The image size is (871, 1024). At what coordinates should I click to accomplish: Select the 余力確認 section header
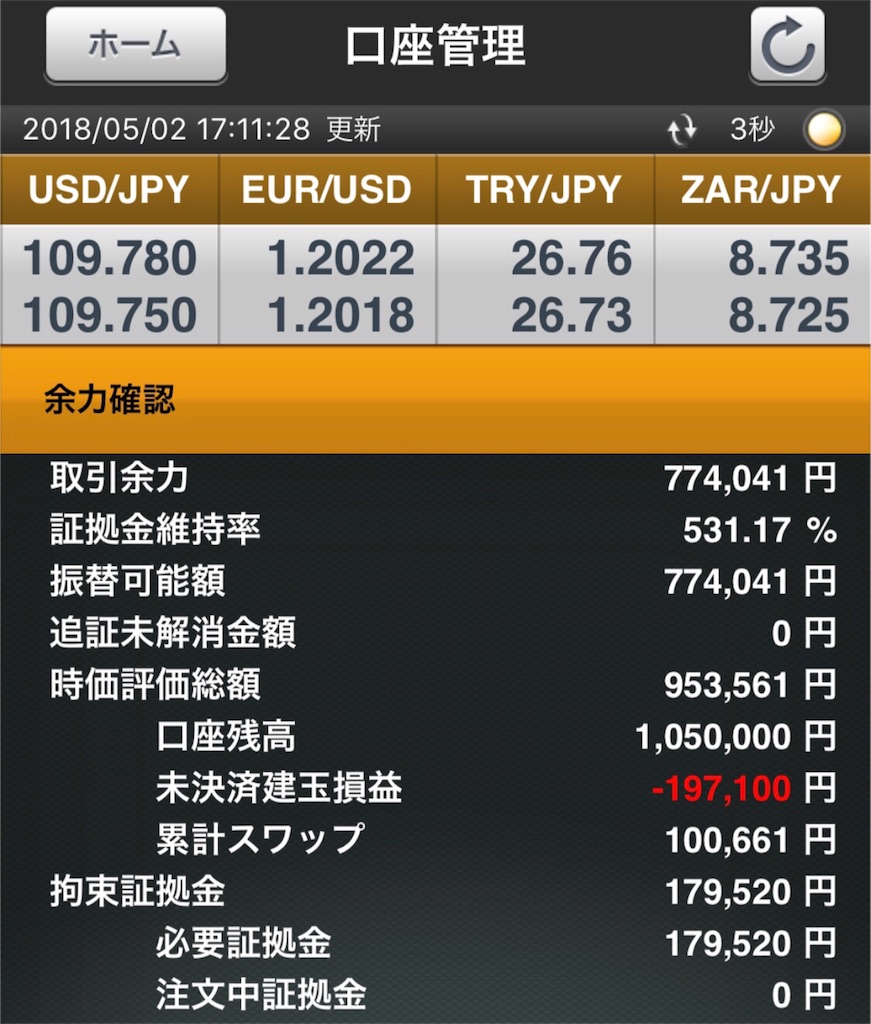(435, 400)
